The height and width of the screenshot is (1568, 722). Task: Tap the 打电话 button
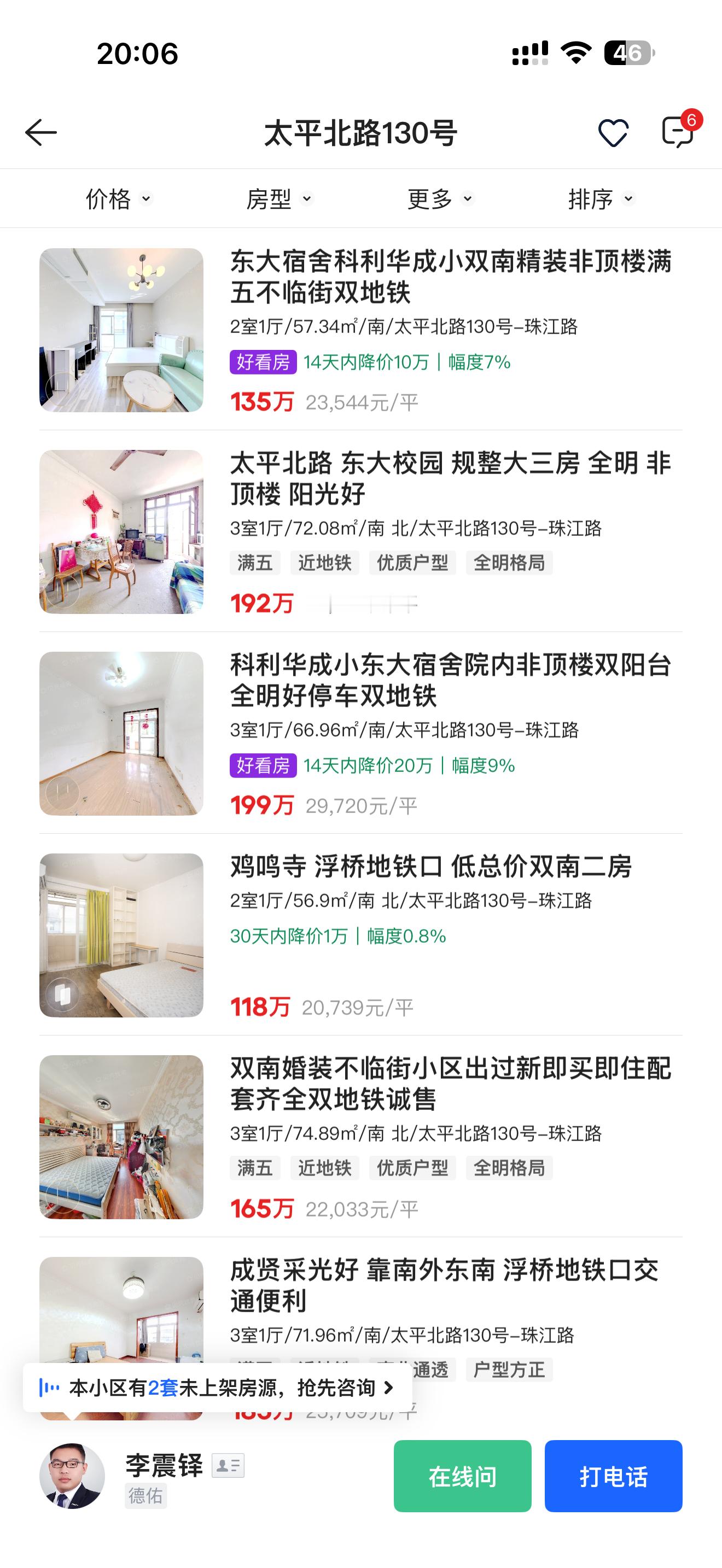coord(613,1476)
